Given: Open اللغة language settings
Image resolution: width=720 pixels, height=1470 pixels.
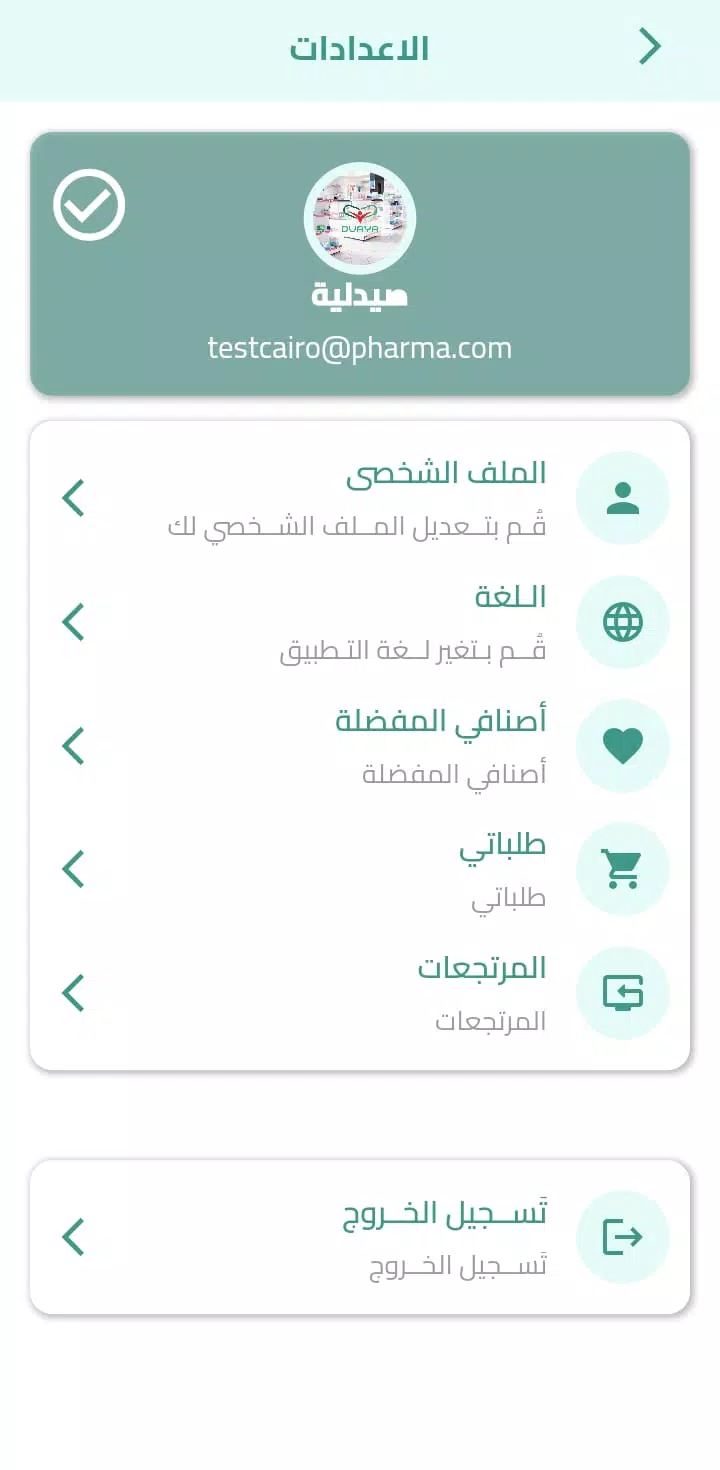Looking at the screenshot, I should pyautogui.click(x=360, y=622).
